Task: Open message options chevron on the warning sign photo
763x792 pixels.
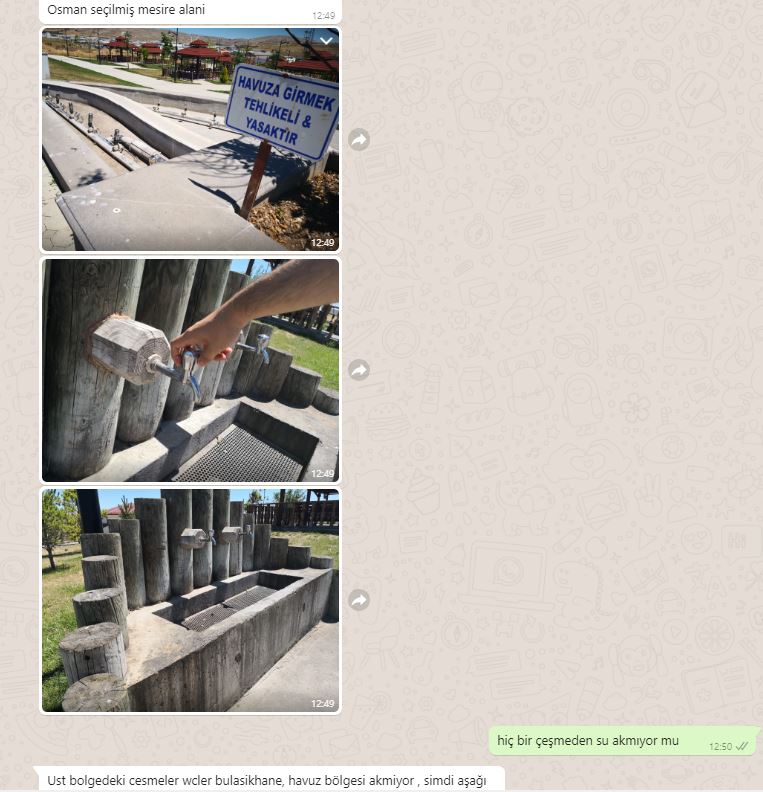Action: point(326,42)
